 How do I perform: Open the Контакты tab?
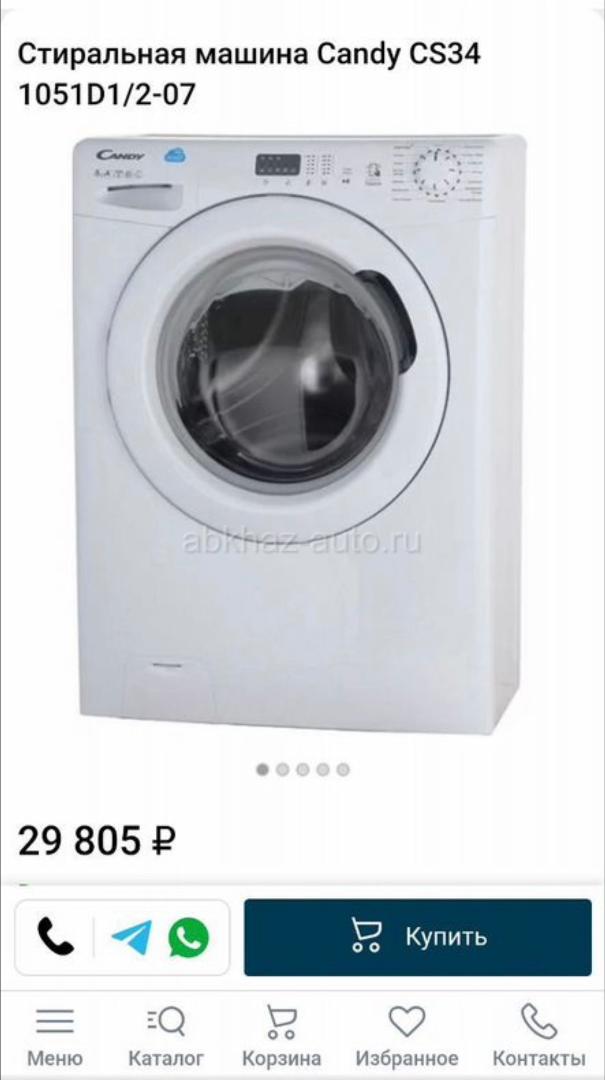[539, 1035]
